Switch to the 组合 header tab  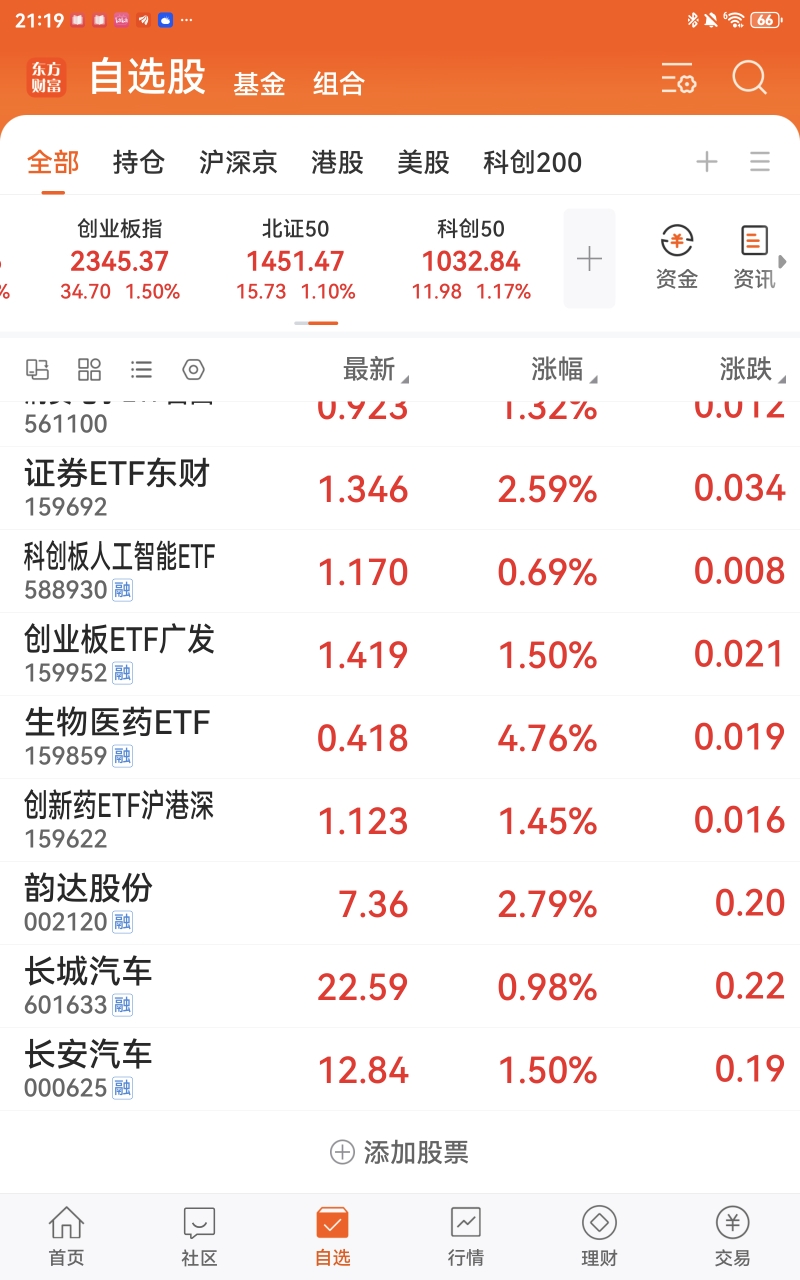tap(339, 83)
